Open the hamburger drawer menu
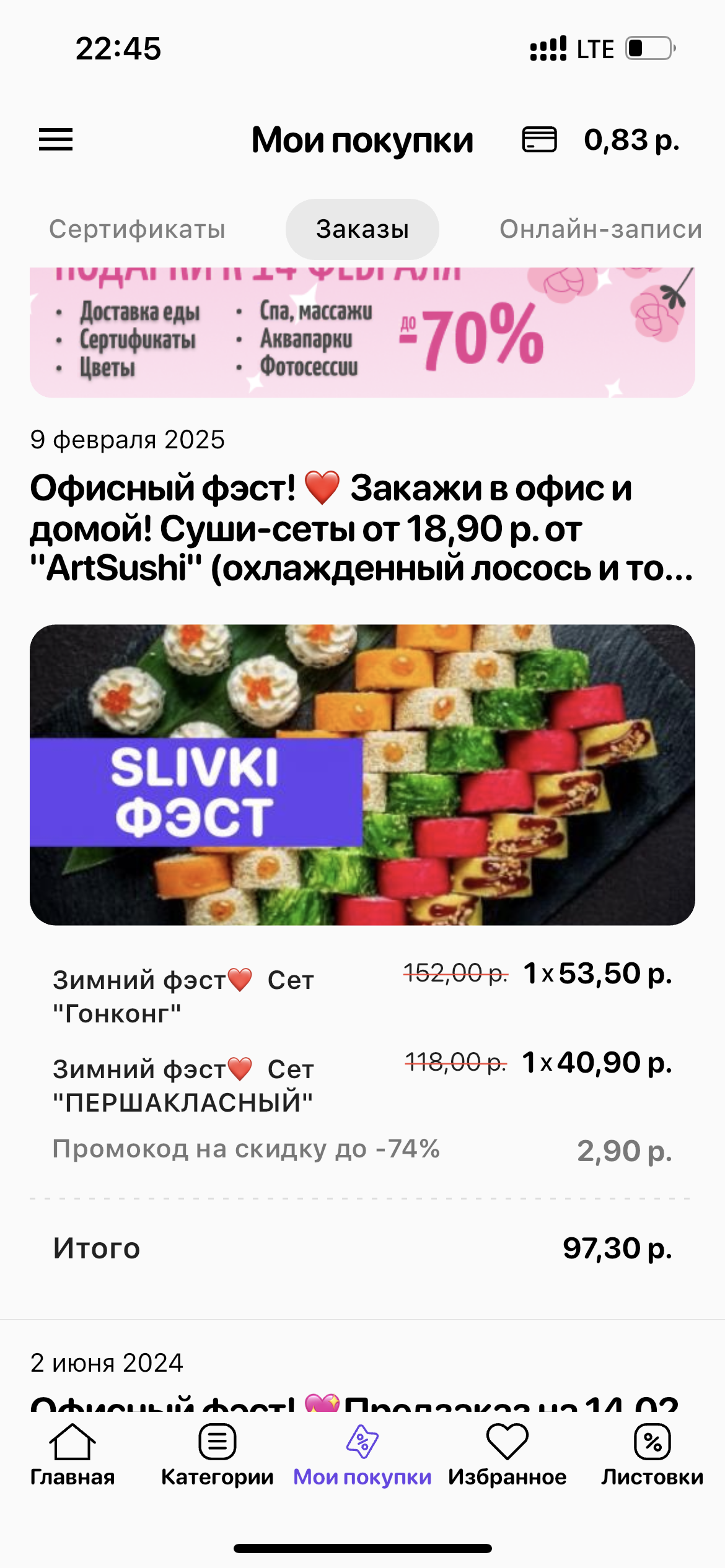The image size is (725, 1568). 56,140
